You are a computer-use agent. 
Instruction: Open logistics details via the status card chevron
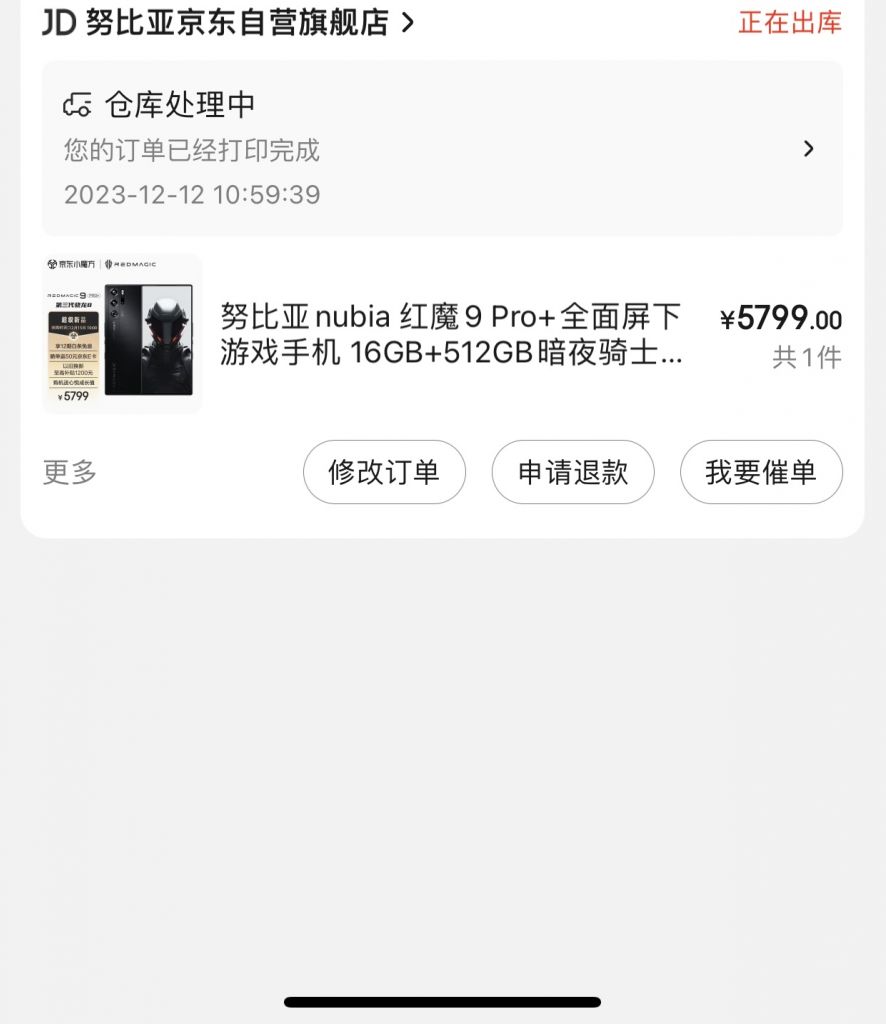pyautogui.click(x=811, y=147)
